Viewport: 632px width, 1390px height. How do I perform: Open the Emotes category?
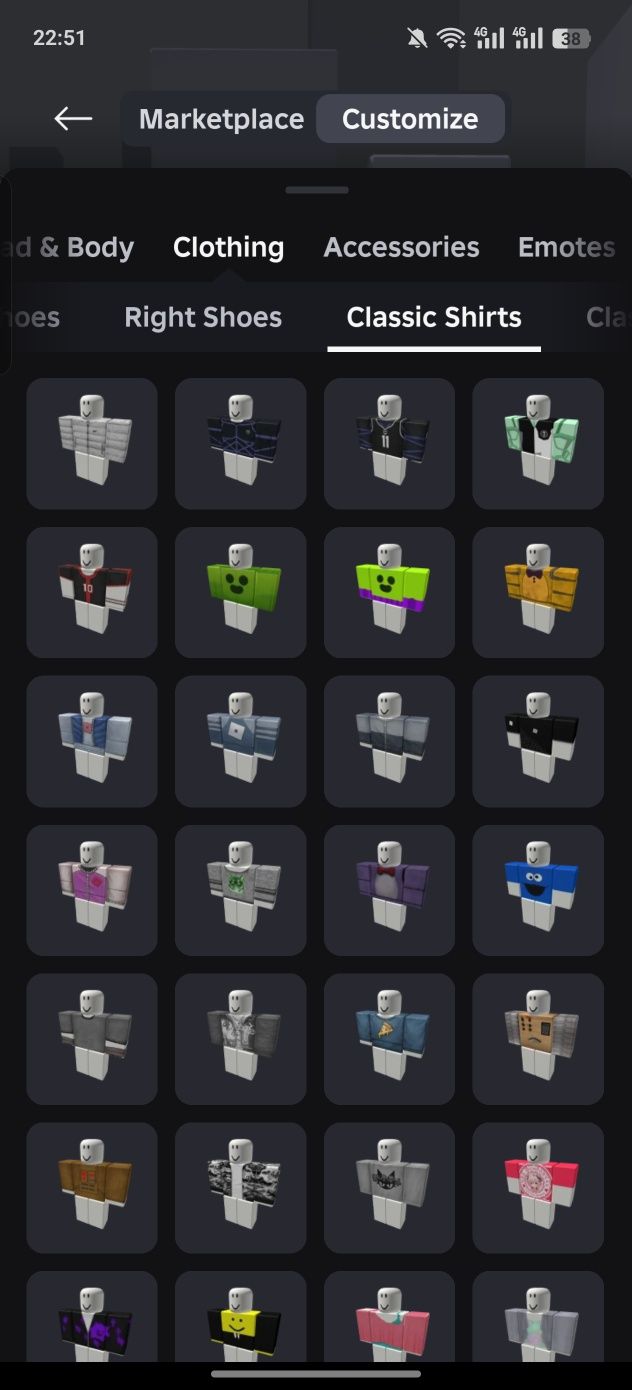566,247
